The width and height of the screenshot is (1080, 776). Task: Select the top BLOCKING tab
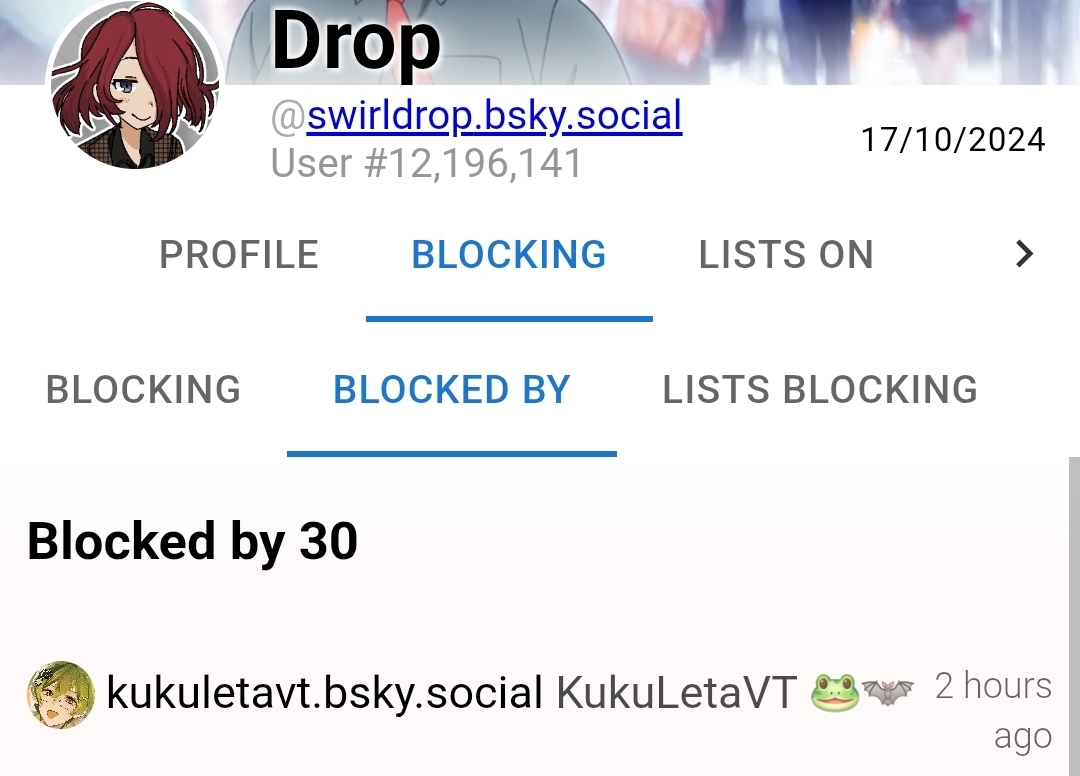coord(509,255)
